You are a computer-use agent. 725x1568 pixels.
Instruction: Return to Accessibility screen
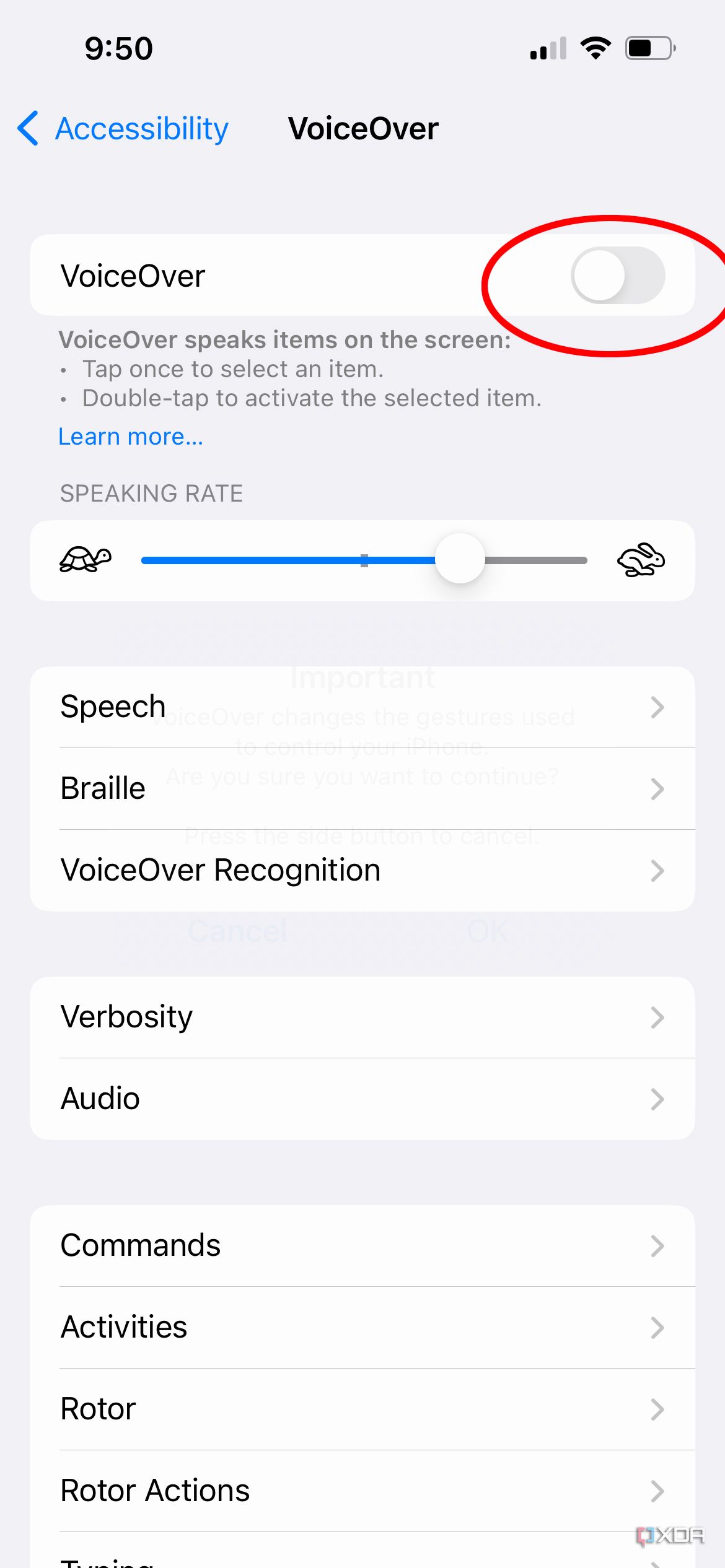coord(141,128)
